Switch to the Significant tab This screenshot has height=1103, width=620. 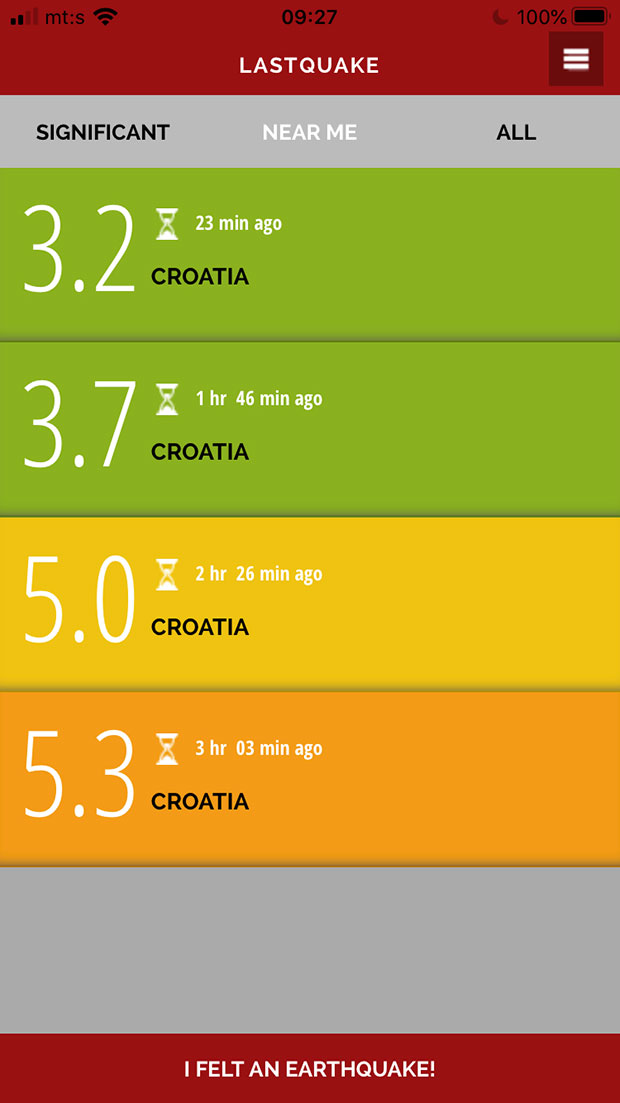[x=103, y=132]
